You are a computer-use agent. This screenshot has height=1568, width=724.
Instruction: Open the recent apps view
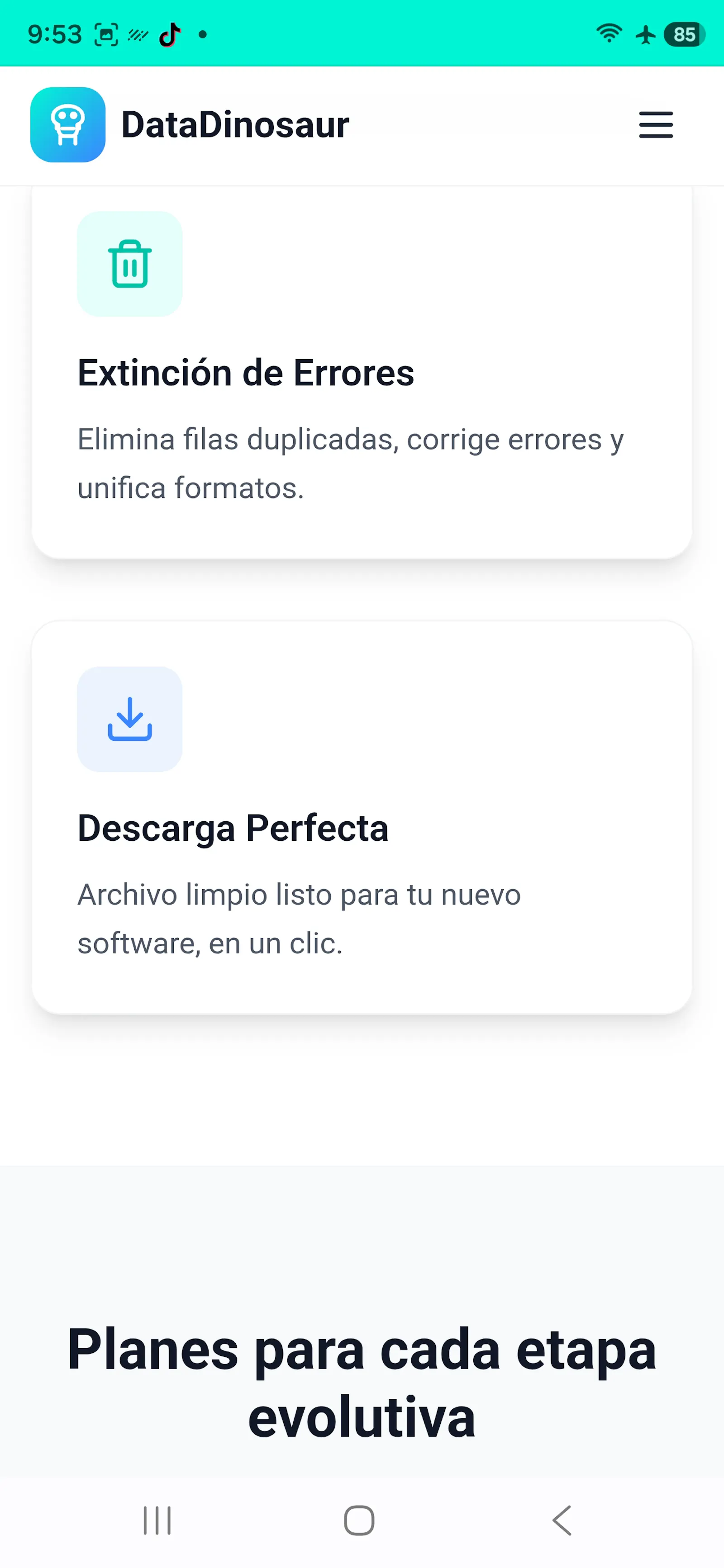click(x=157, y=1521)
